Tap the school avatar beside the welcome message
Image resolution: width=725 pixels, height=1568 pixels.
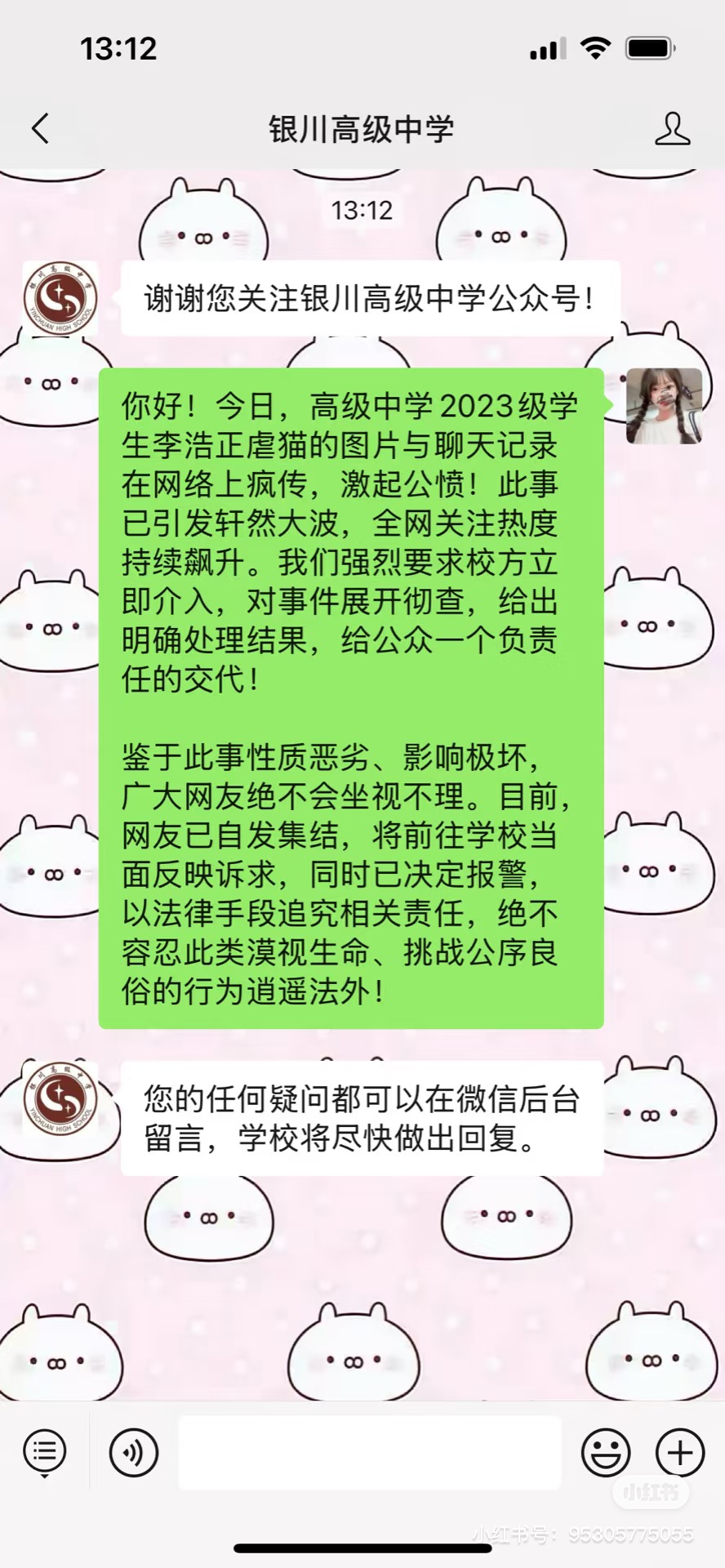pos(60,298)
